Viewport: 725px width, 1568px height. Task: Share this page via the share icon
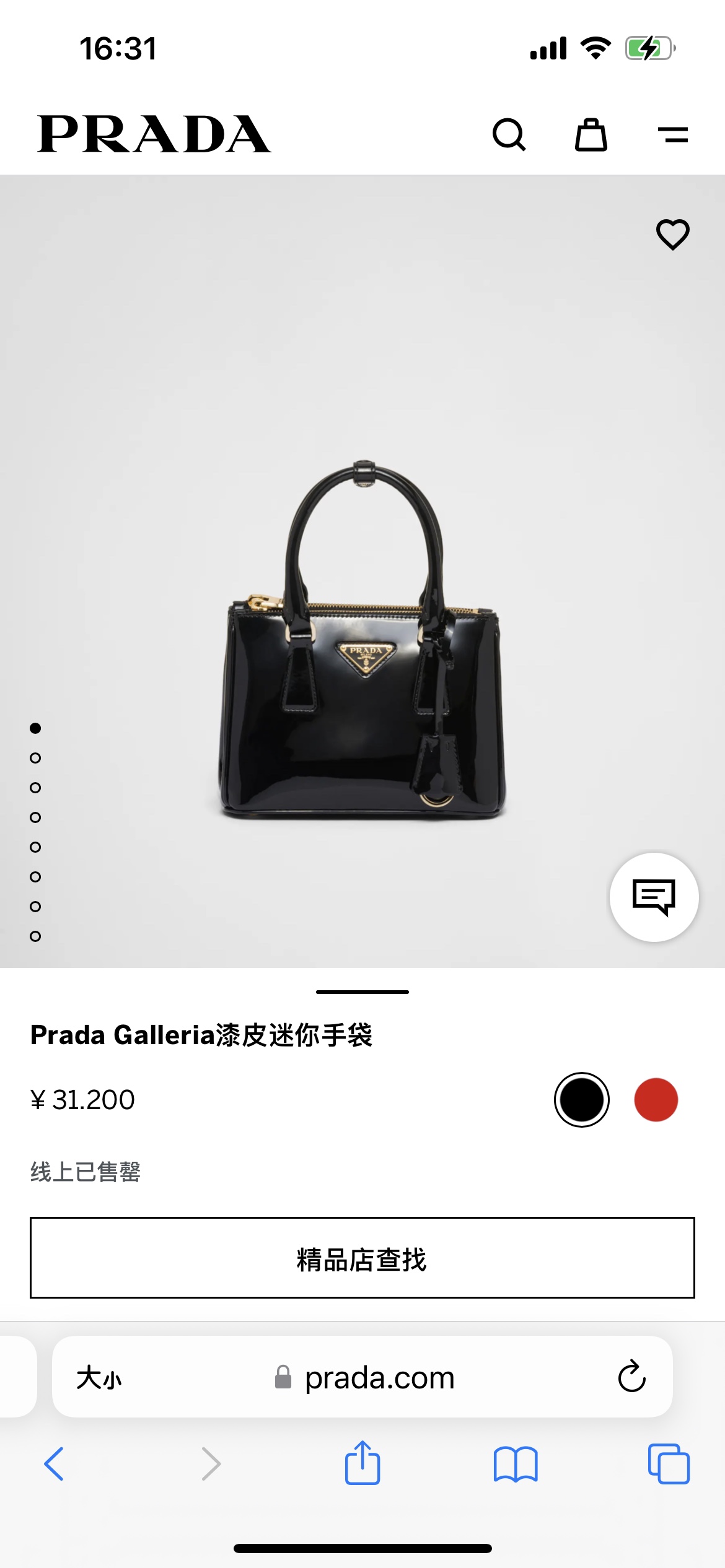coord(362,1463)
